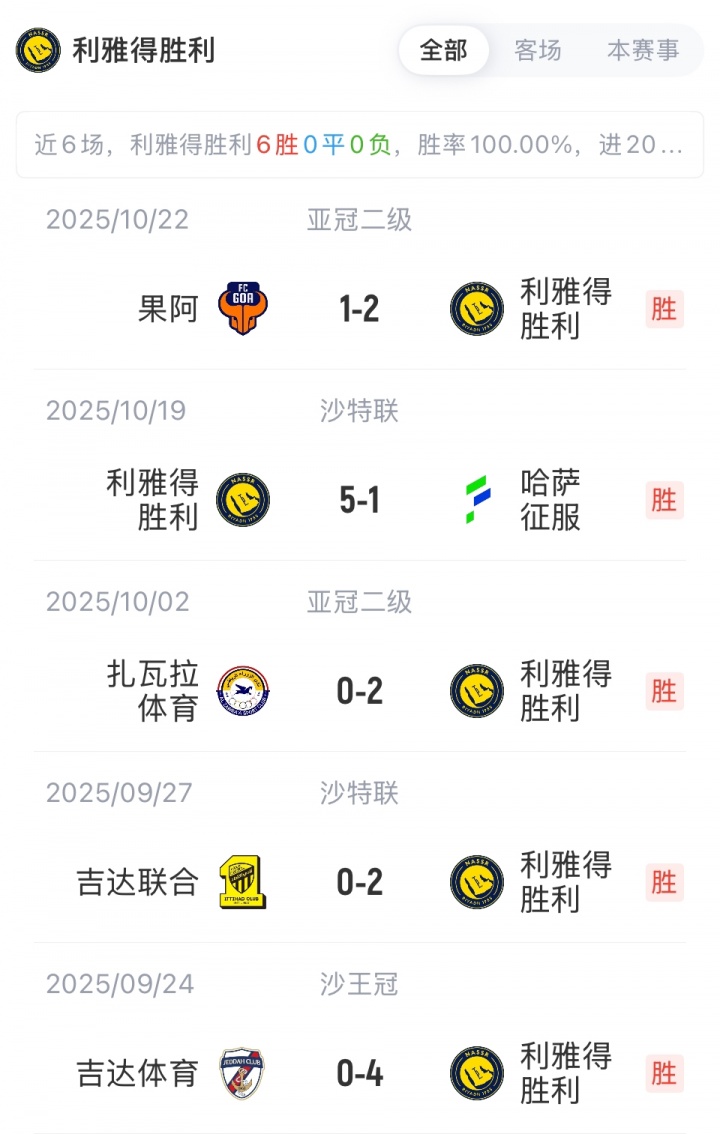Open the 5-1 match against 哈萨征服
Screen dimensions: 720x1134
360,500
